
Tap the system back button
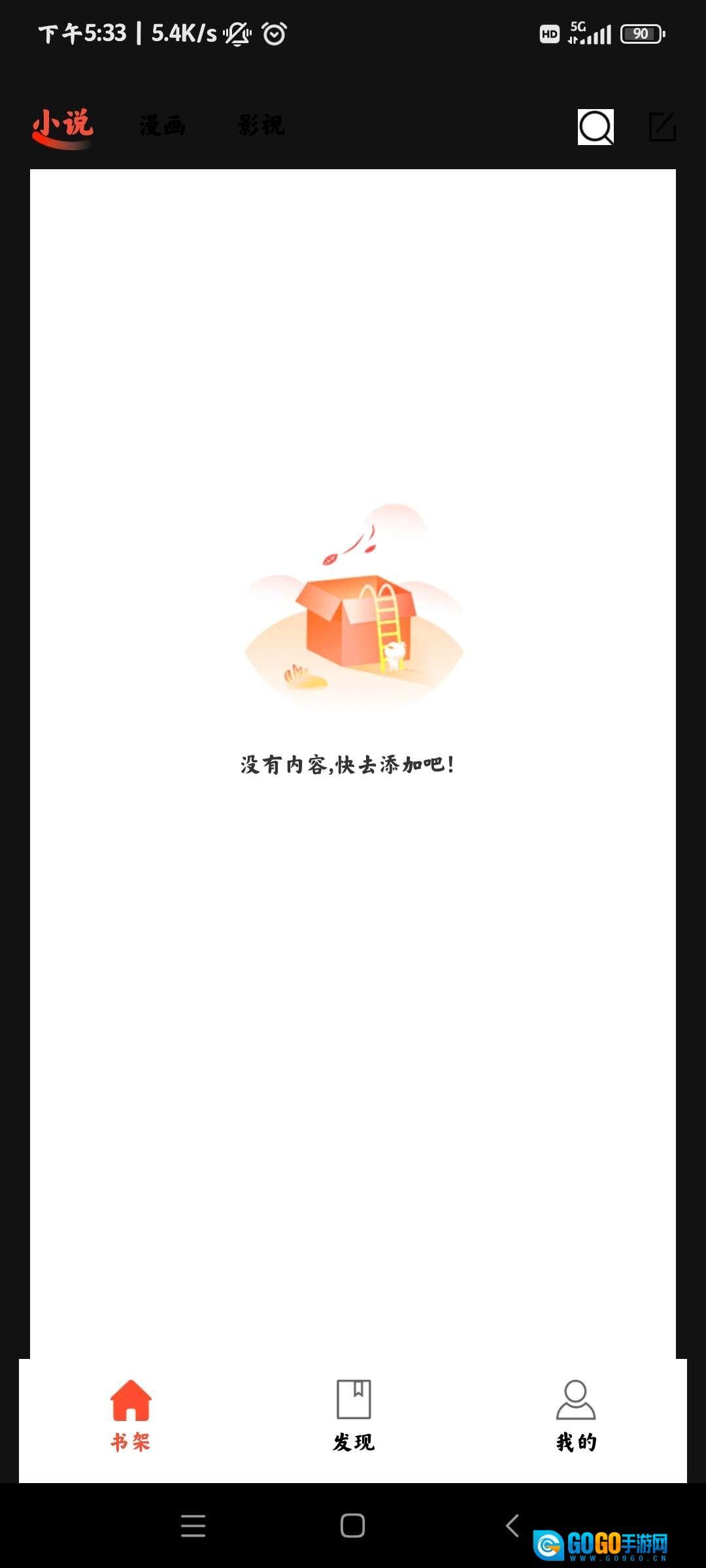pyautogui.click(x=513, y=1526)
